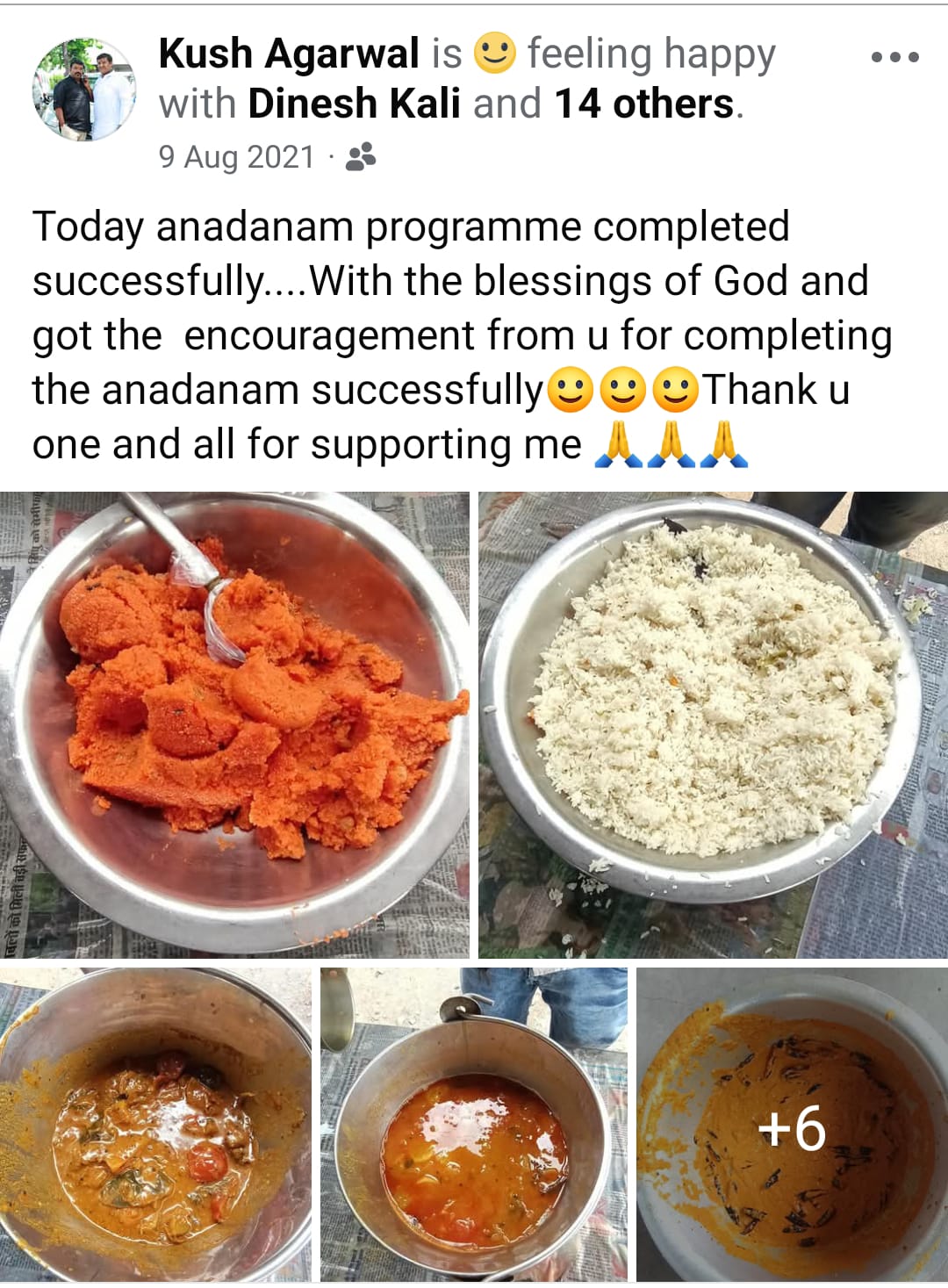Open the vegetable curry pot photo
This screenshot has height=1288, width=948.
155,1125
